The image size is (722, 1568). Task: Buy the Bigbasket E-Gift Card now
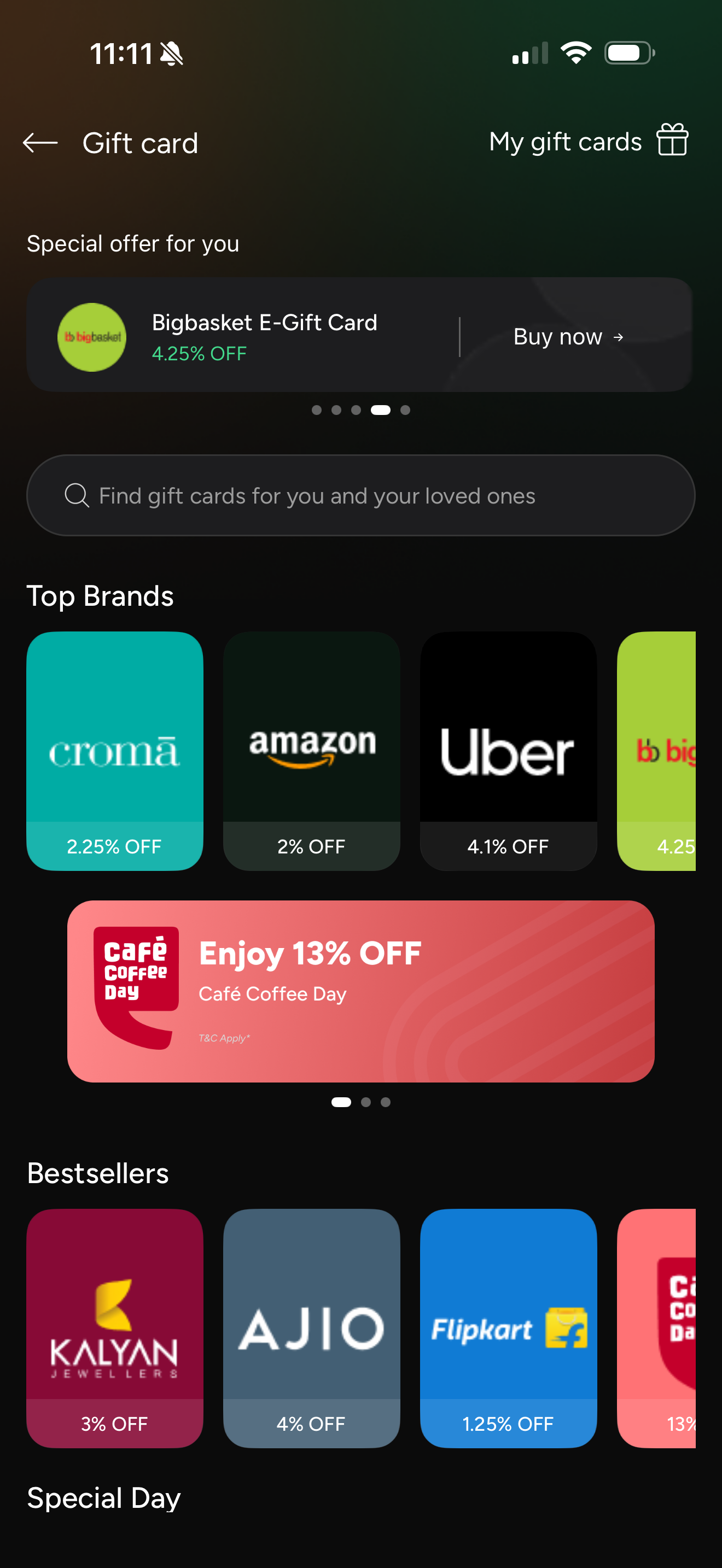(557, 337)
